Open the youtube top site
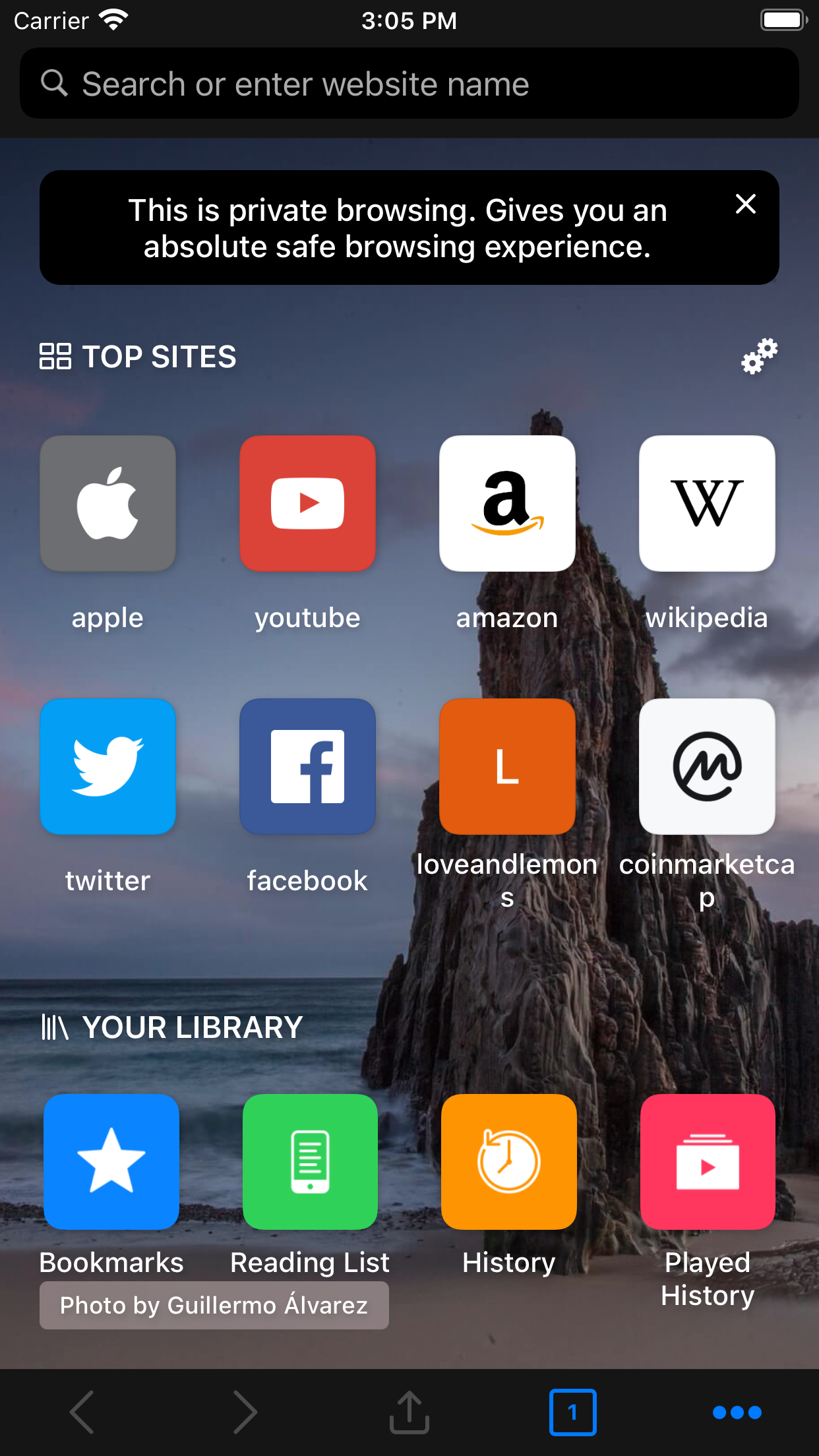This screenshot has width=819, height=1456. [x=307, y=503]
